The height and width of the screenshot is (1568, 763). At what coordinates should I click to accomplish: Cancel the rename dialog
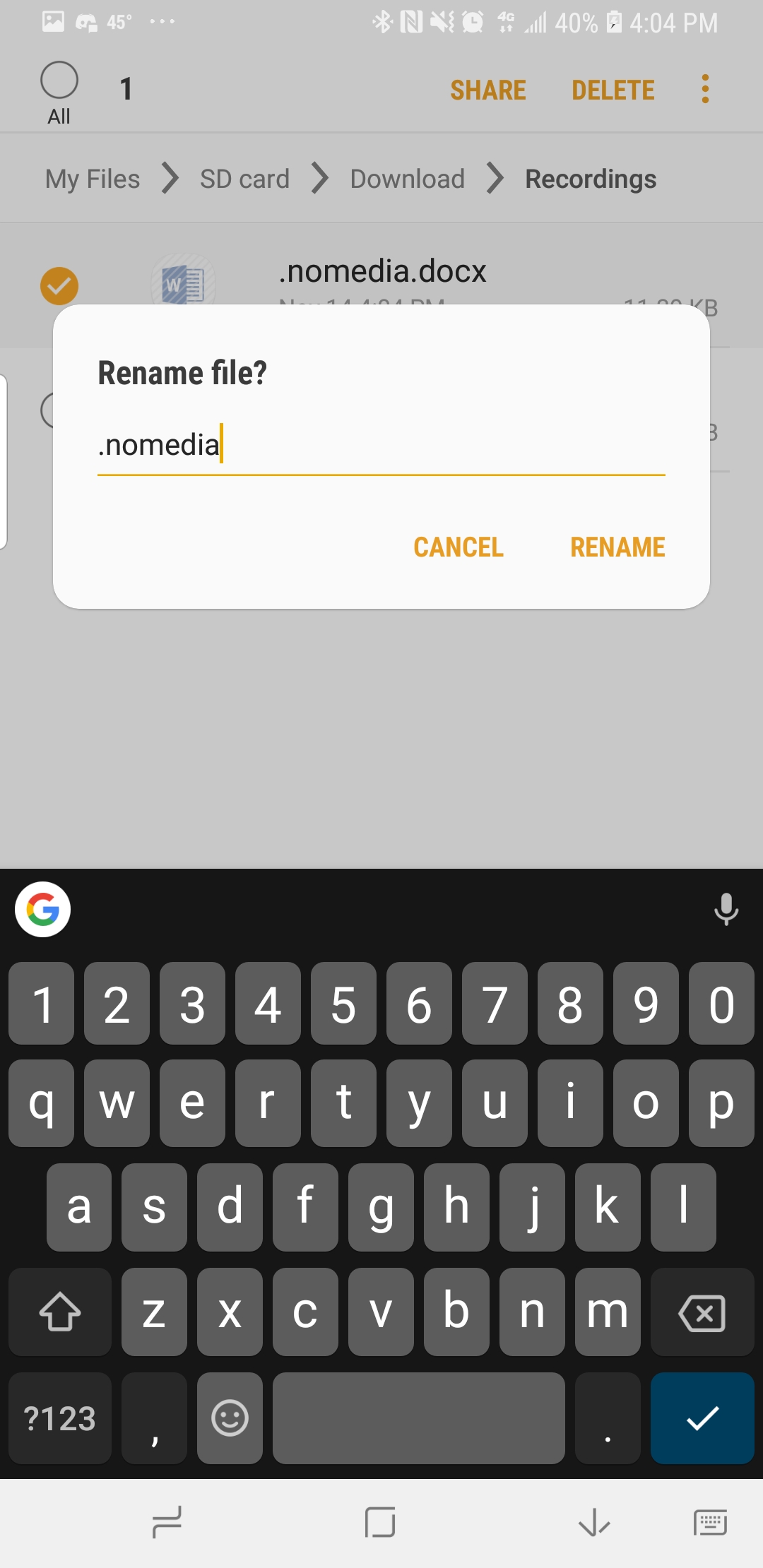click(458, 547)
